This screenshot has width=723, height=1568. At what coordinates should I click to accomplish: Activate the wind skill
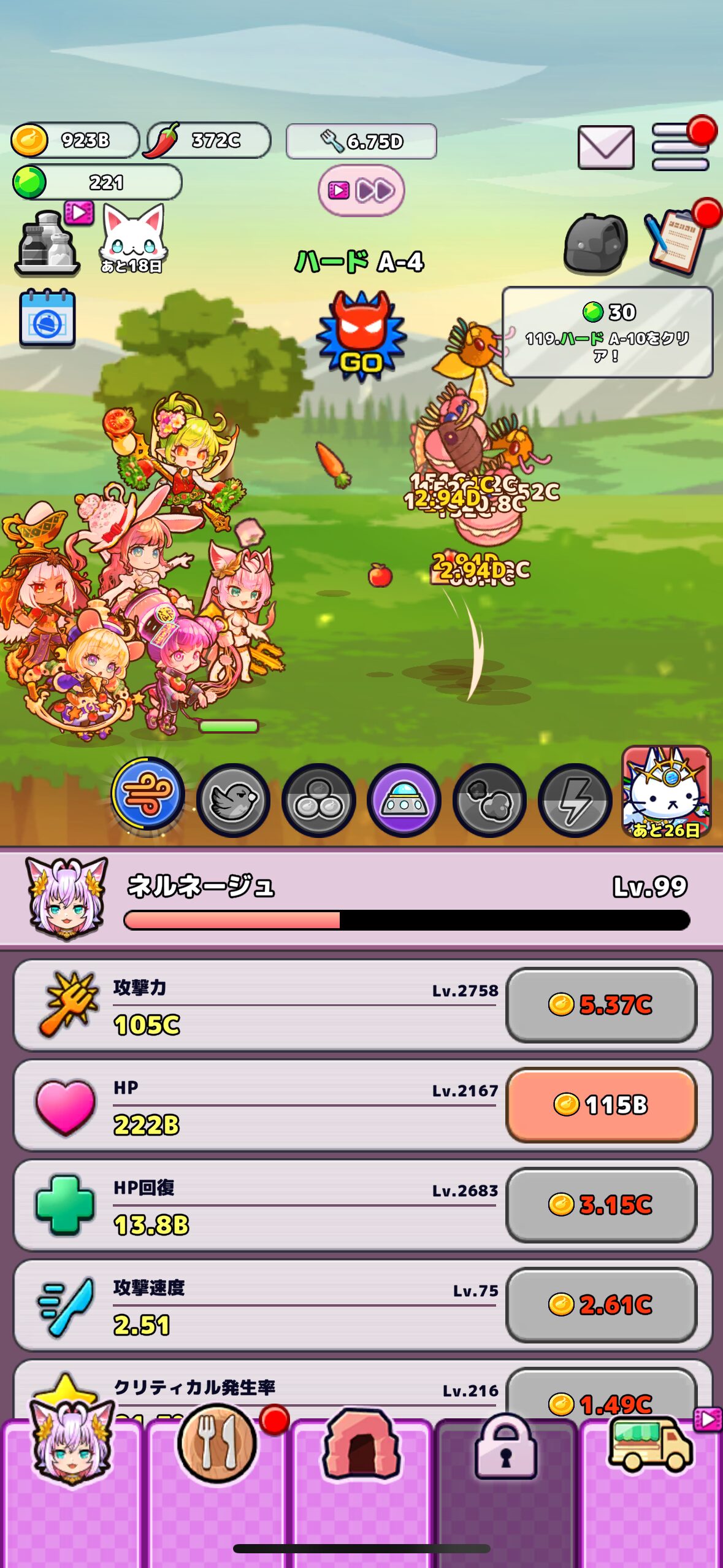point(148,796)
